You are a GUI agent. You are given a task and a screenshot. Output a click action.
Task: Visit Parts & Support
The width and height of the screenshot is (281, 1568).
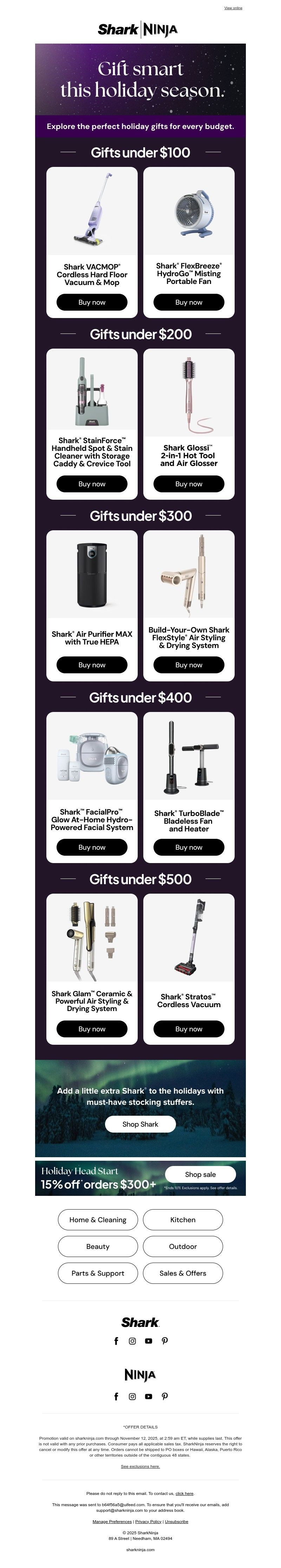tap(98, 1273)
